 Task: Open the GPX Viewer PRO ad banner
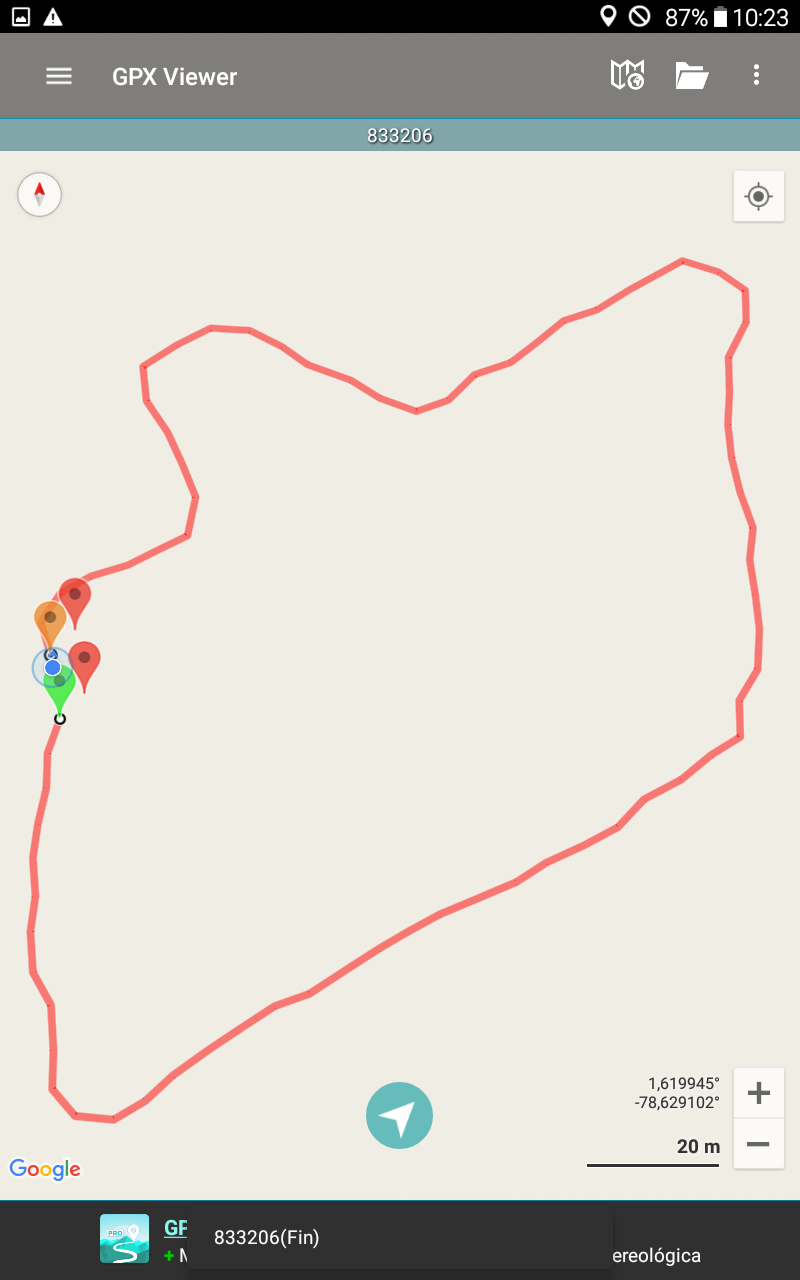(125, 1238)
